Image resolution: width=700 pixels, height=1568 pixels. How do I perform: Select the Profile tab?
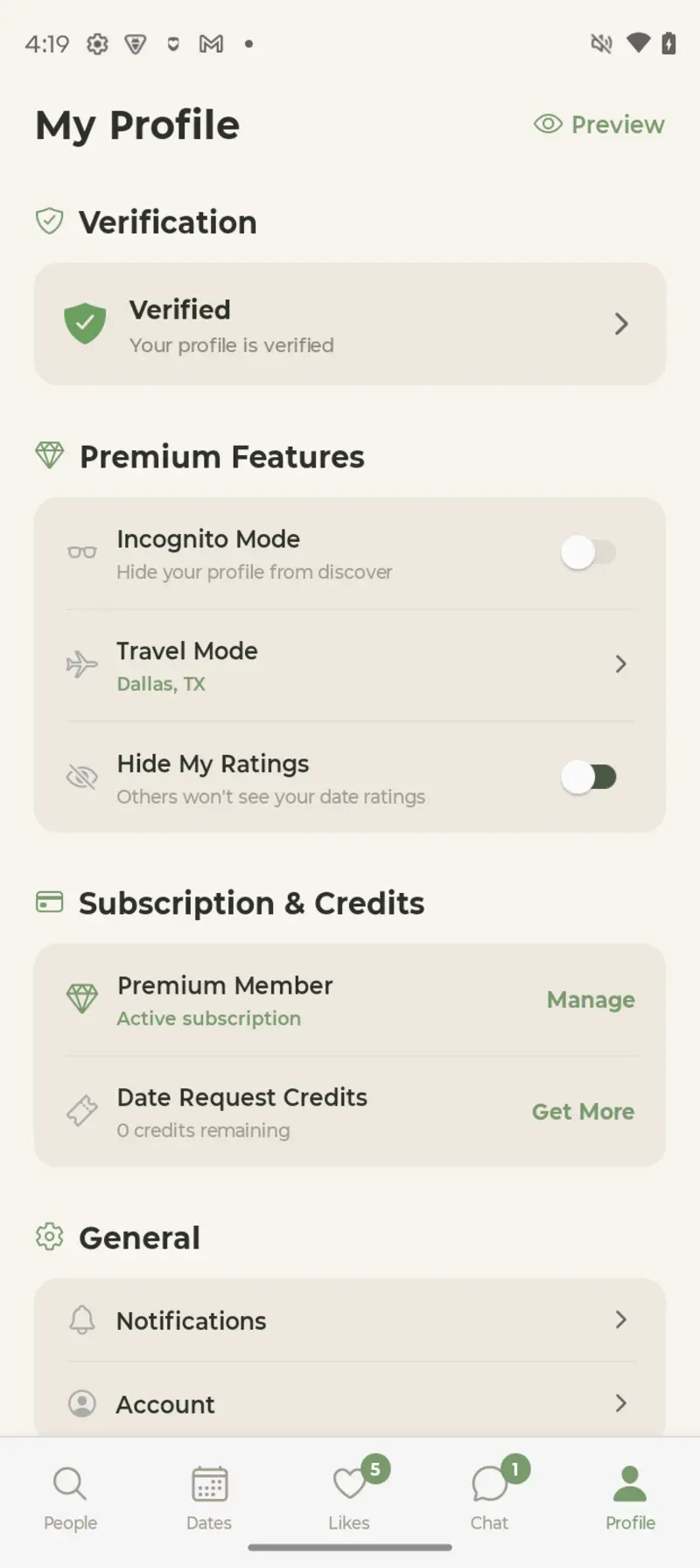pos(630,1498)
